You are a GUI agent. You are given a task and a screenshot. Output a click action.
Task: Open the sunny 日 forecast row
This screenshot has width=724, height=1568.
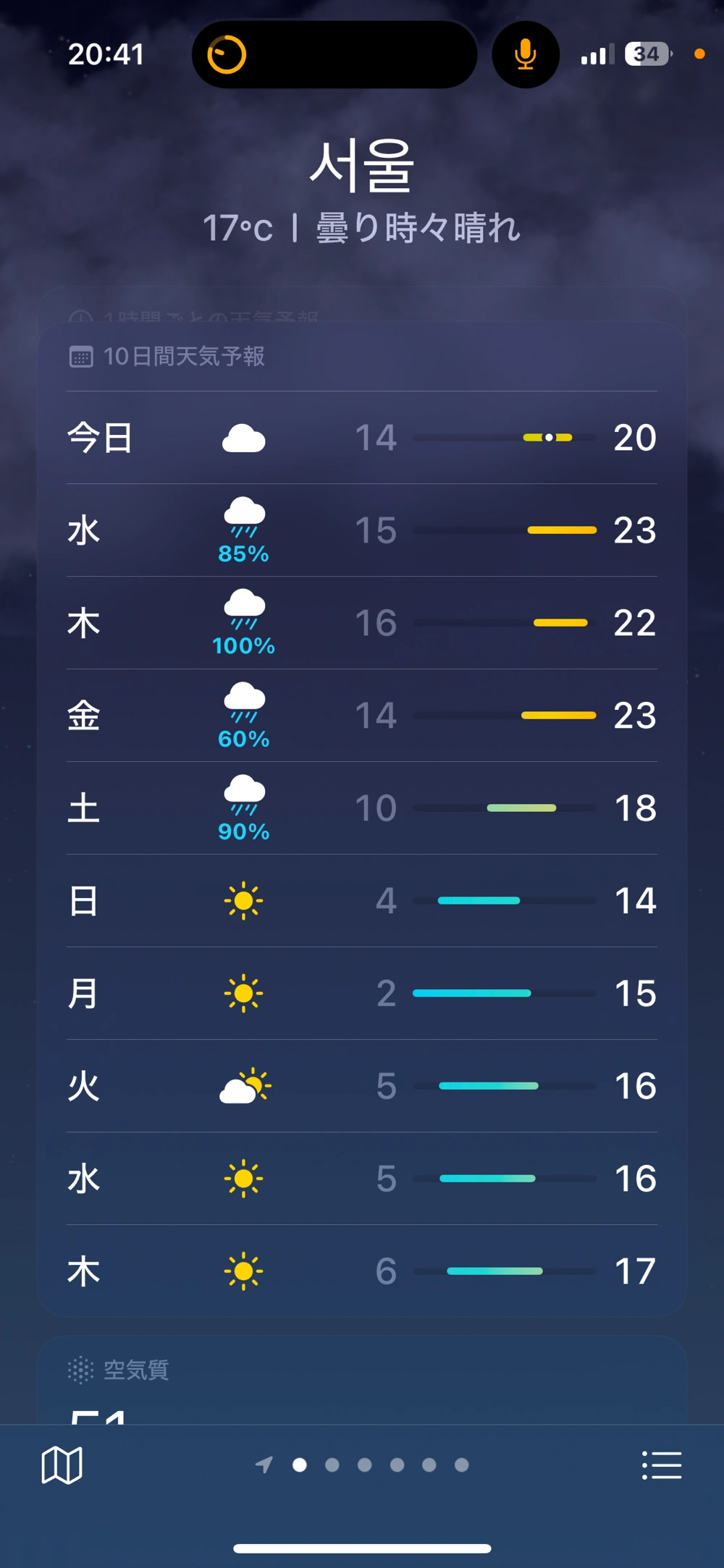point(362,901)
